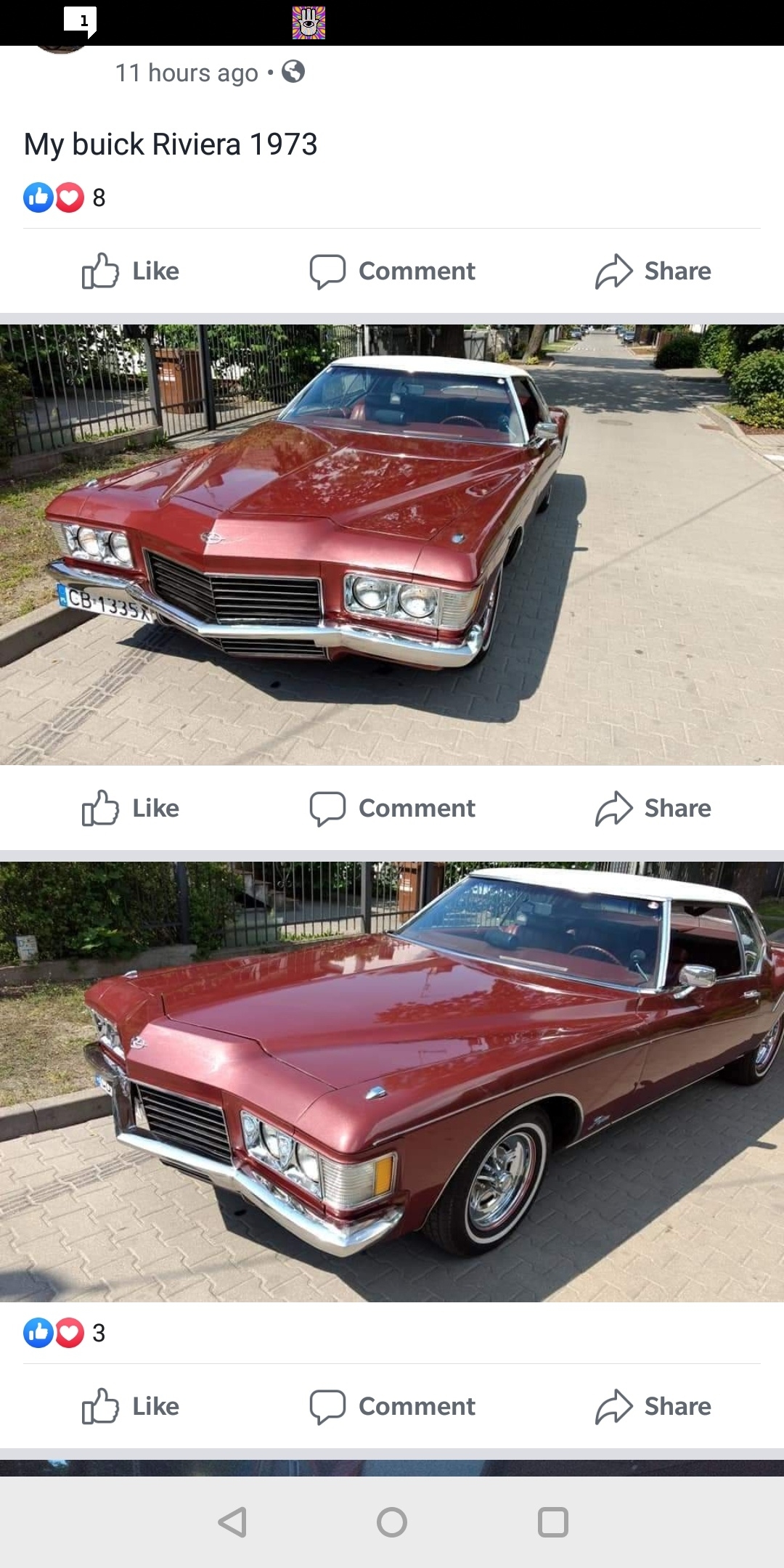The image size is (784, 1568).
Task: Open the photo with the CB 1335X plate
Action: click(x=392, y=544)
